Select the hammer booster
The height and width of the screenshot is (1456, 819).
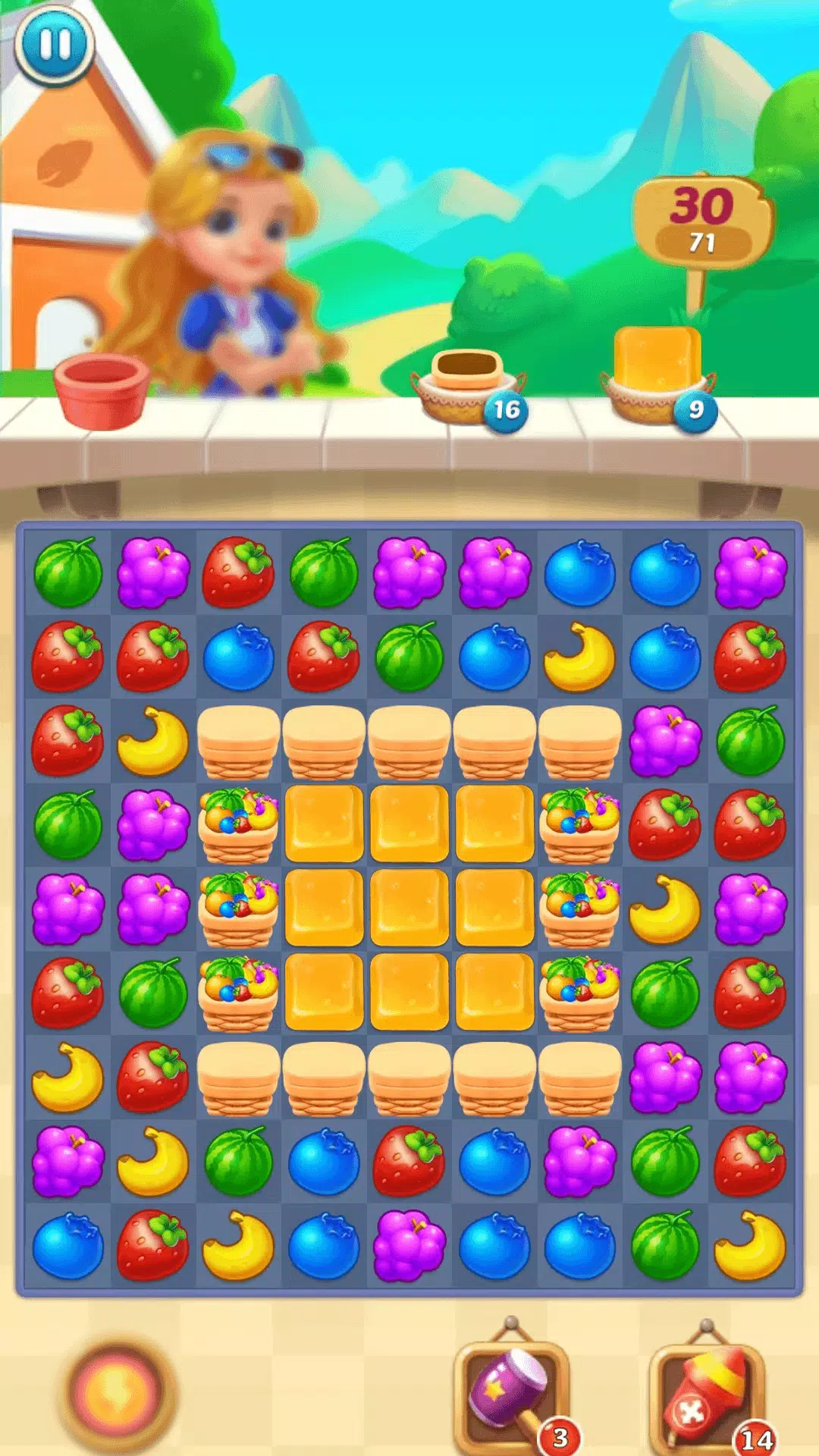(511, 1395)
